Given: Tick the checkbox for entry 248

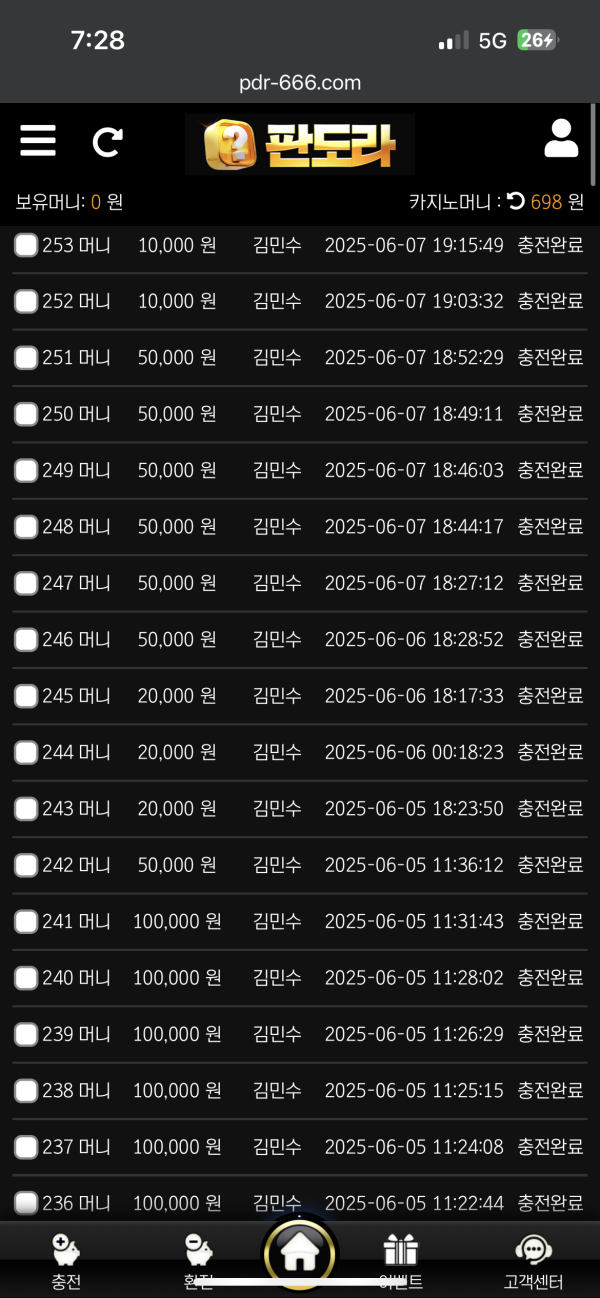Looking at the screenshot, I should click(26, 527).
